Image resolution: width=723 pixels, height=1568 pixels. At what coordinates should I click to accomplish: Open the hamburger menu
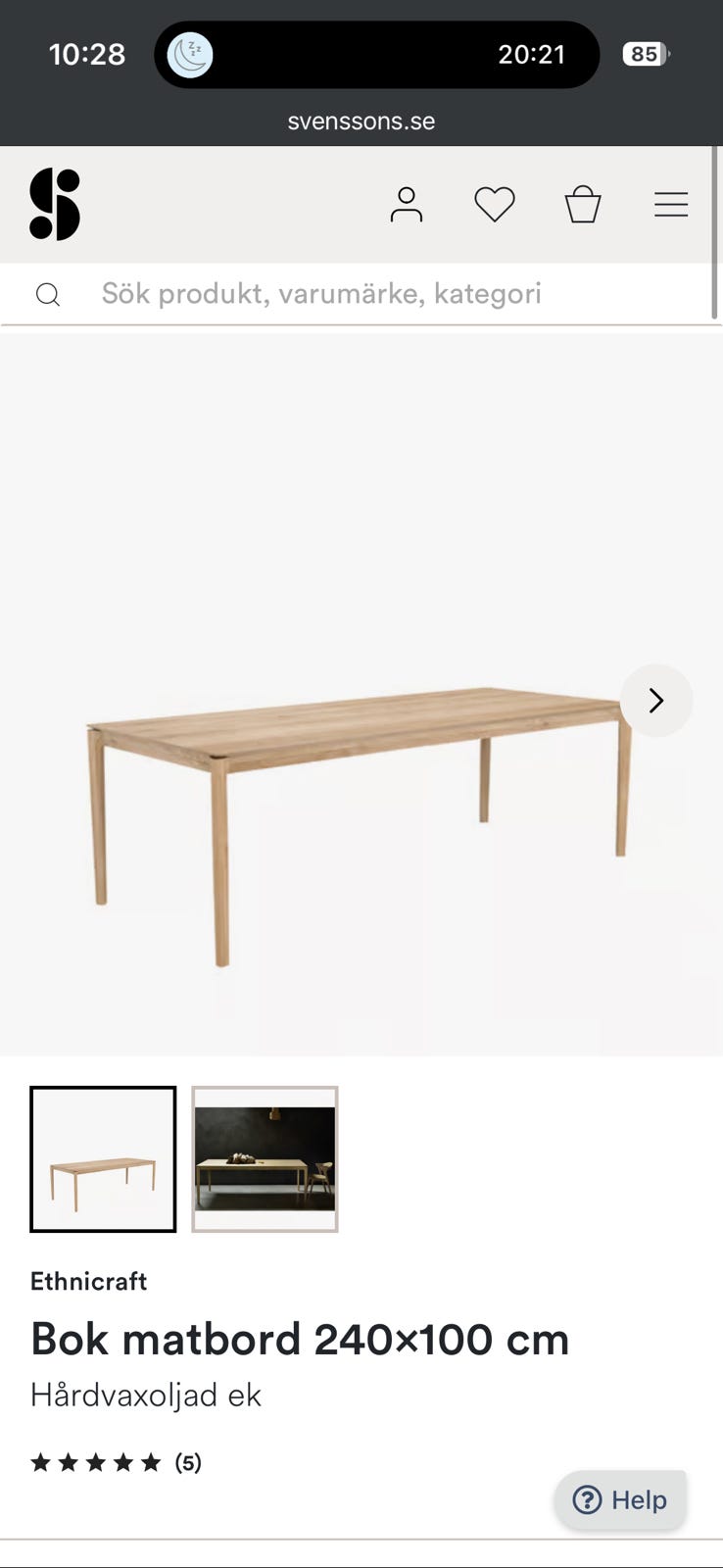(x=671, y=205)
